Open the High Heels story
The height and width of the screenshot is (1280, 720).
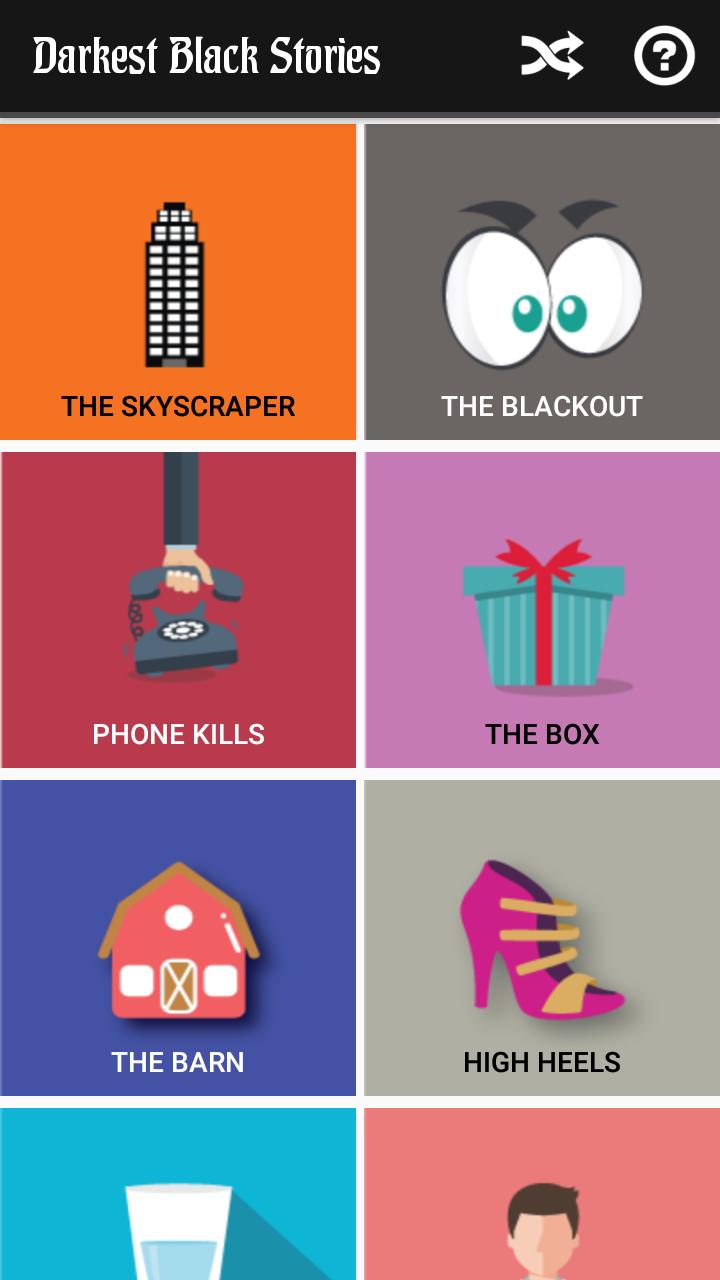tap(542, 938)
